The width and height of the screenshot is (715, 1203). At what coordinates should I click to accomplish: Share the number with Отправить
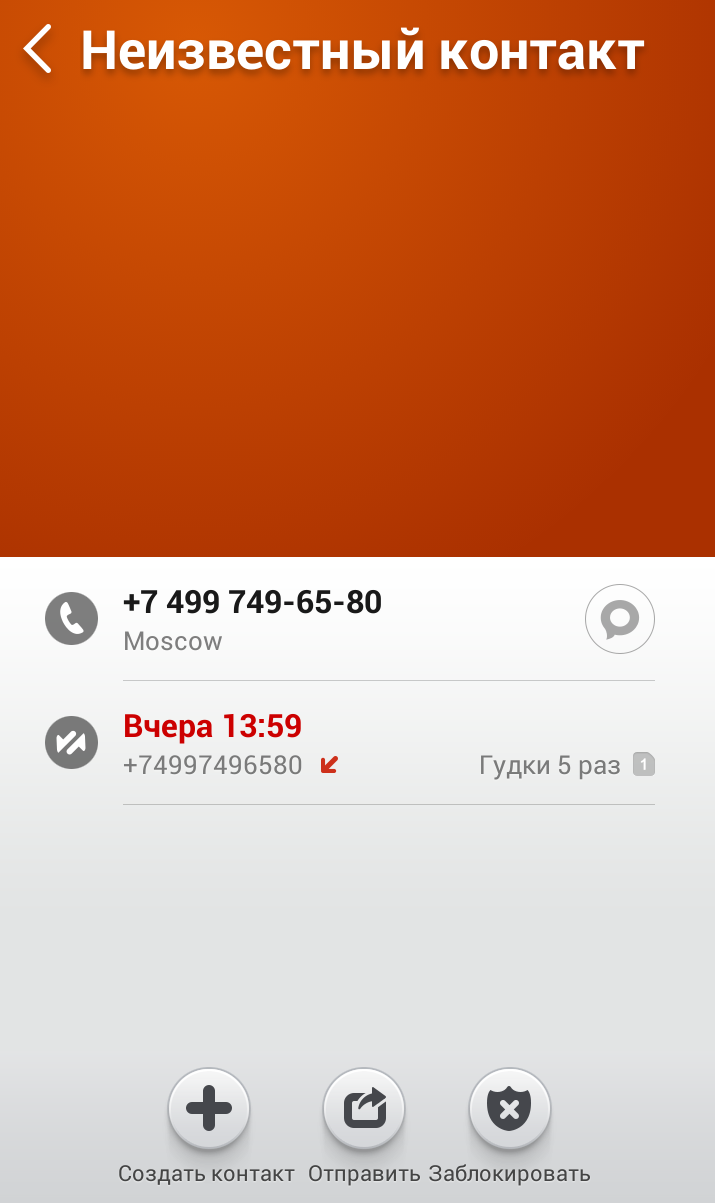[364, 1108]
